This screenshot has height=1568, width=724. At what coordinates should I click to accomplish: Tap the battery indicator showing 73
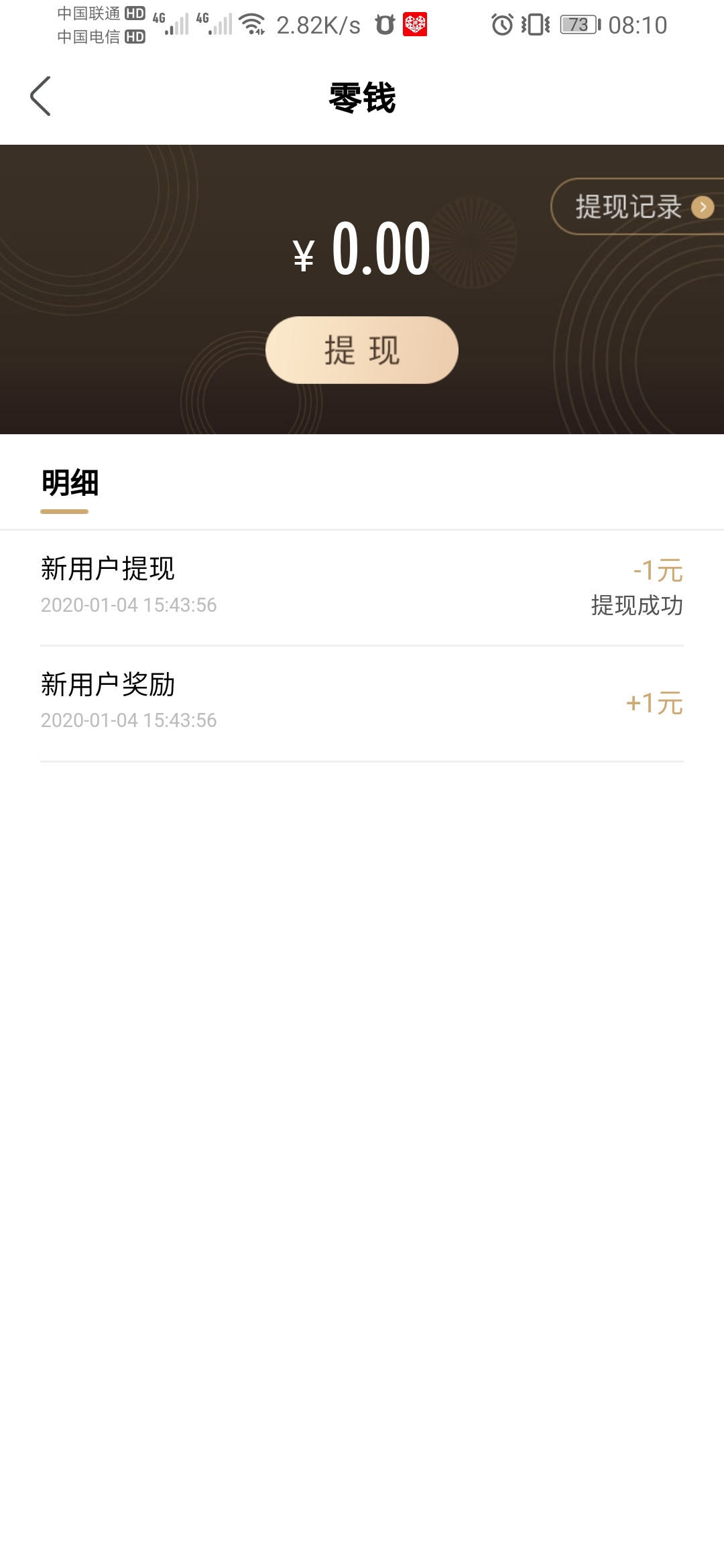coord(578,25)
